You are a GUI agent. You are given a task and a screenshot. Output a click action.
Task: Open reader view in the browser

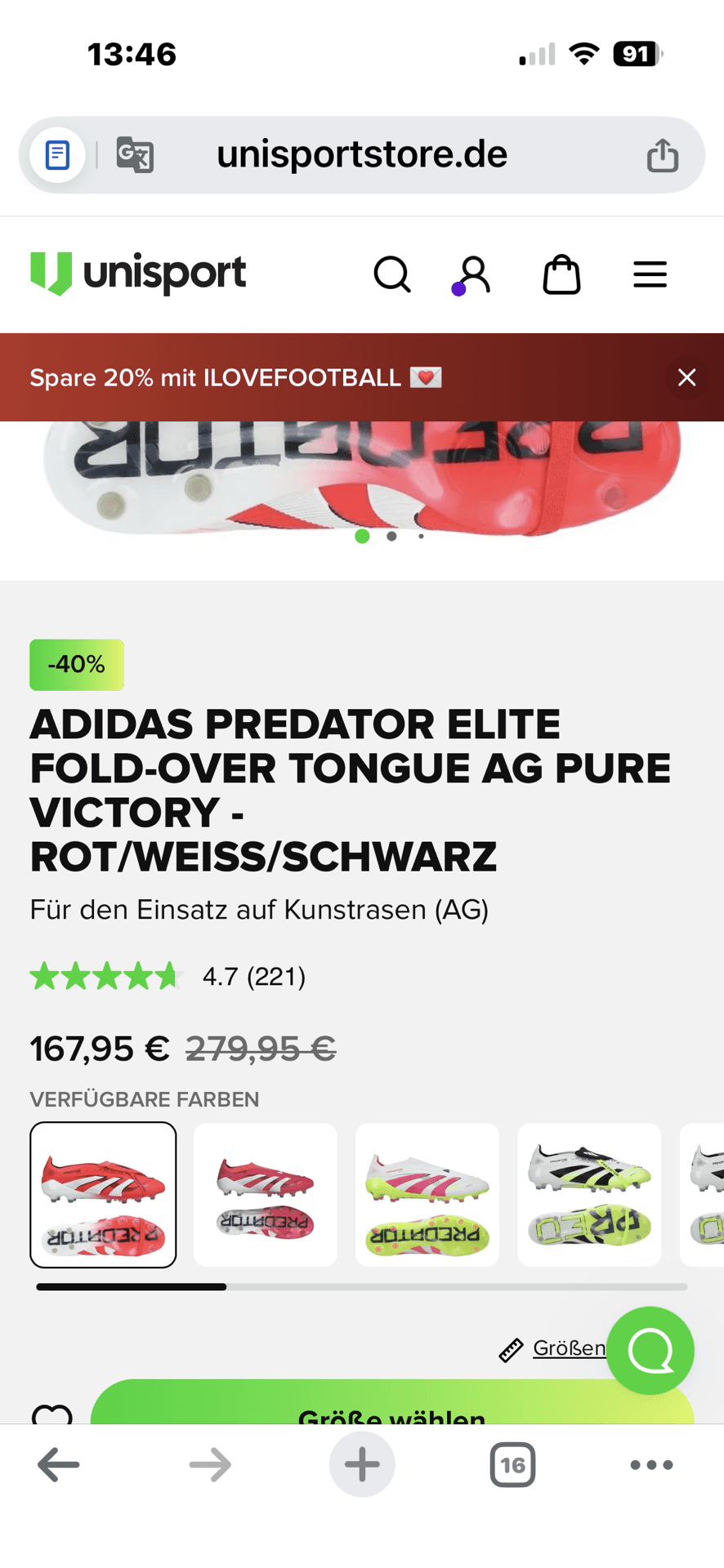56,154
